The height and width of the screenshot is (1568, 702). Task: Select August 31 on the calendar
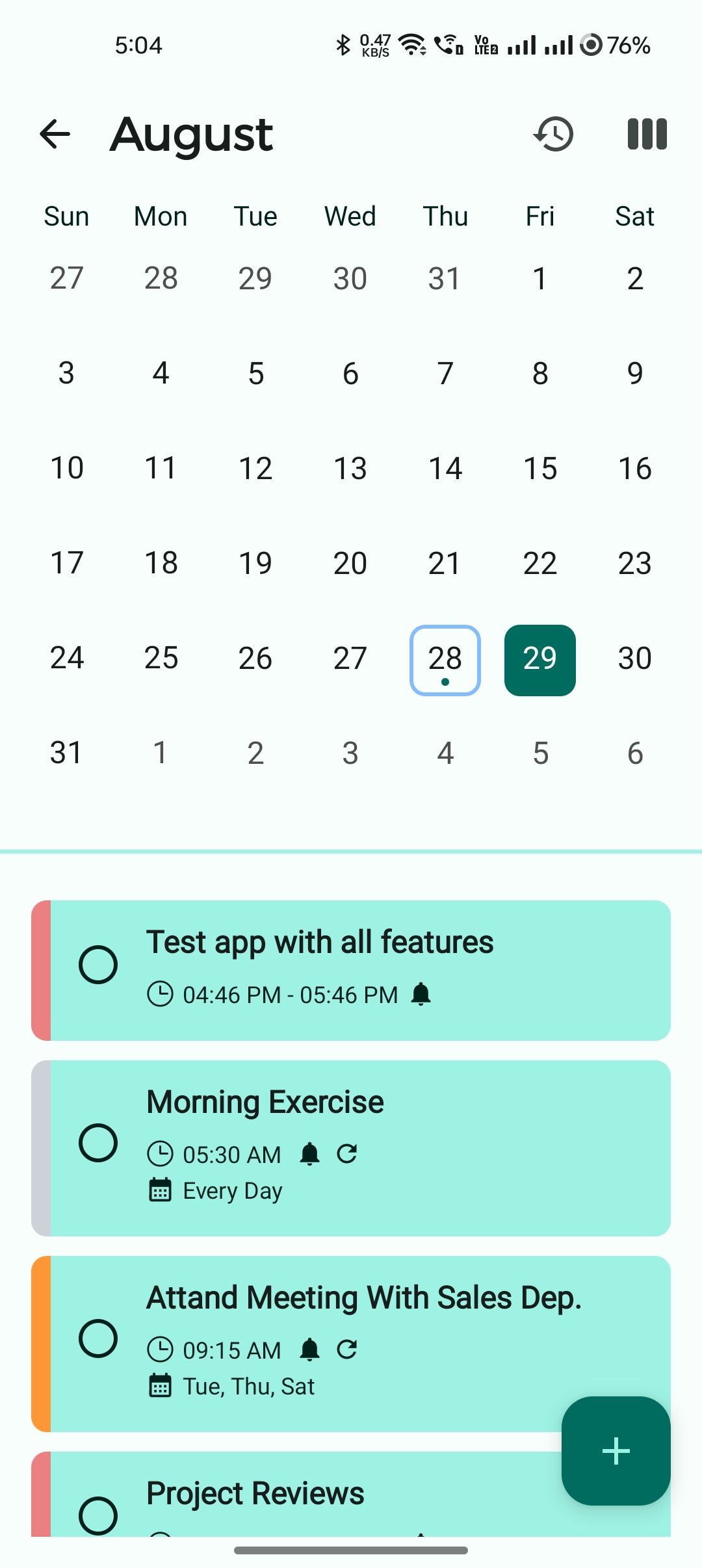click(66, 753)
